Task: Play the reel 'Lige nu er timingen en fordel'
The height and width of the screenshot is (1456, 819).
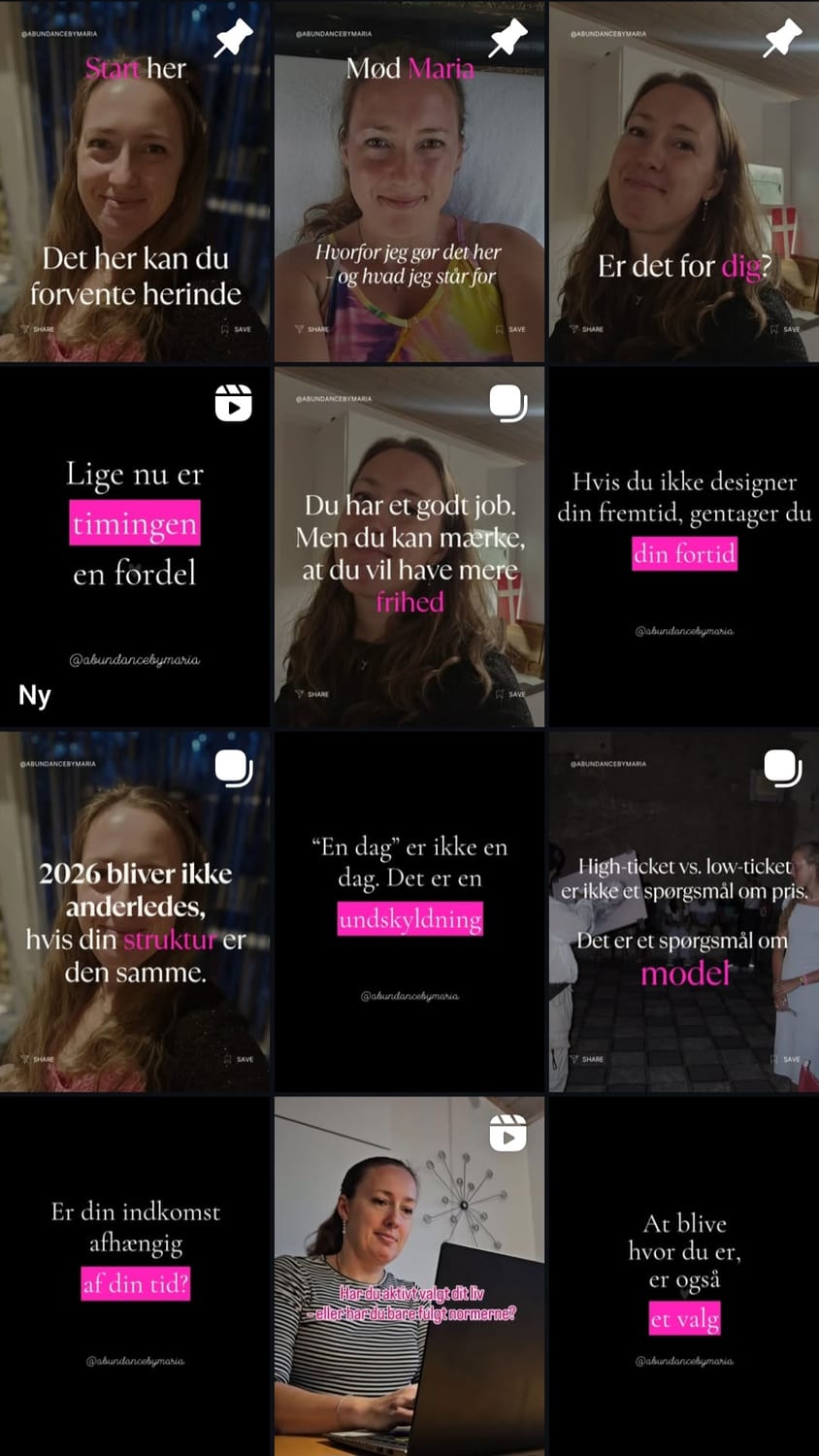Action: pyautogui.click(x=135, y=546)
